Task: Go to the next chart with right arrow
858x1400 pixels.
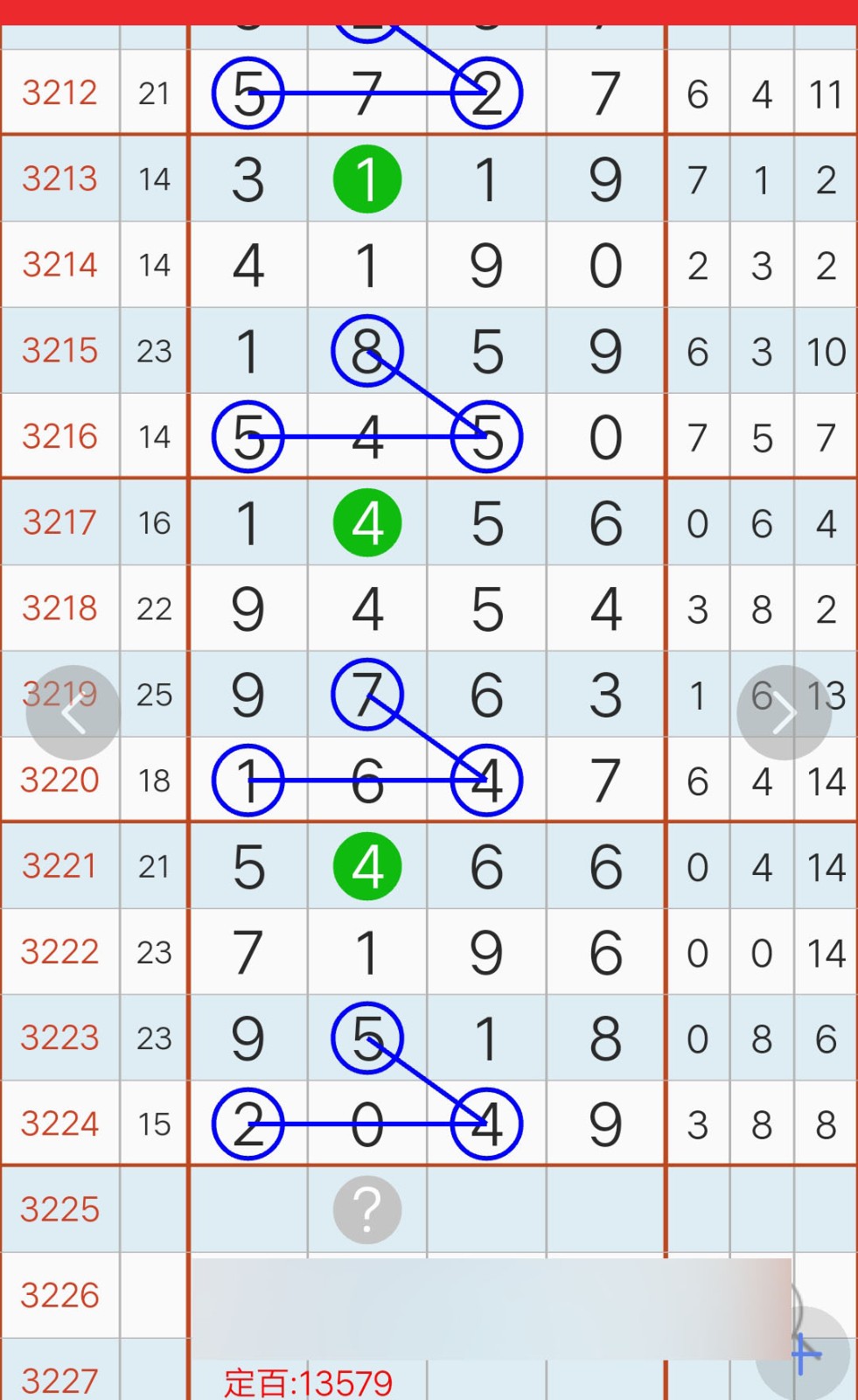Action: tap(784, 713)
